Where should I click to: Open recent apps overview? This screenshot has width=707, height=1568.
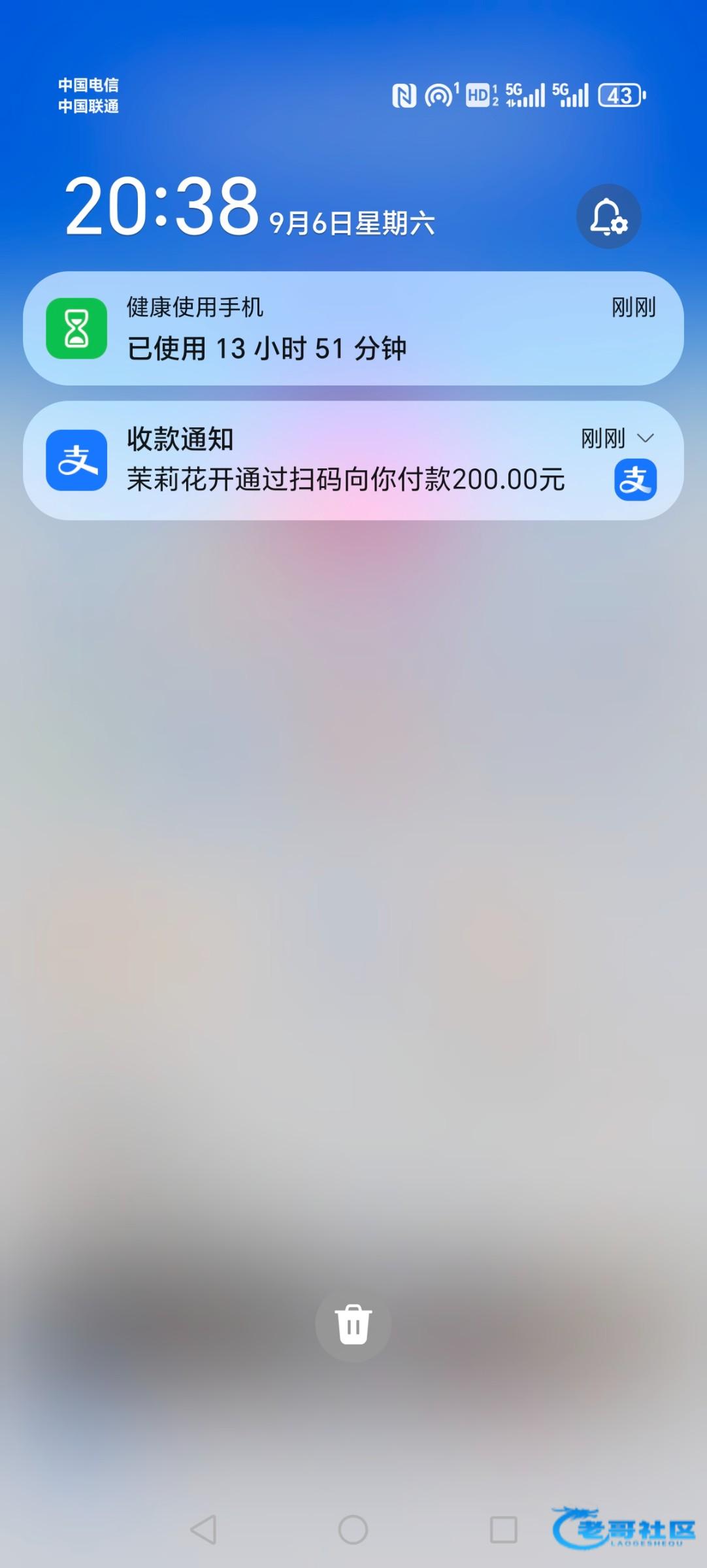point(503,1529)
